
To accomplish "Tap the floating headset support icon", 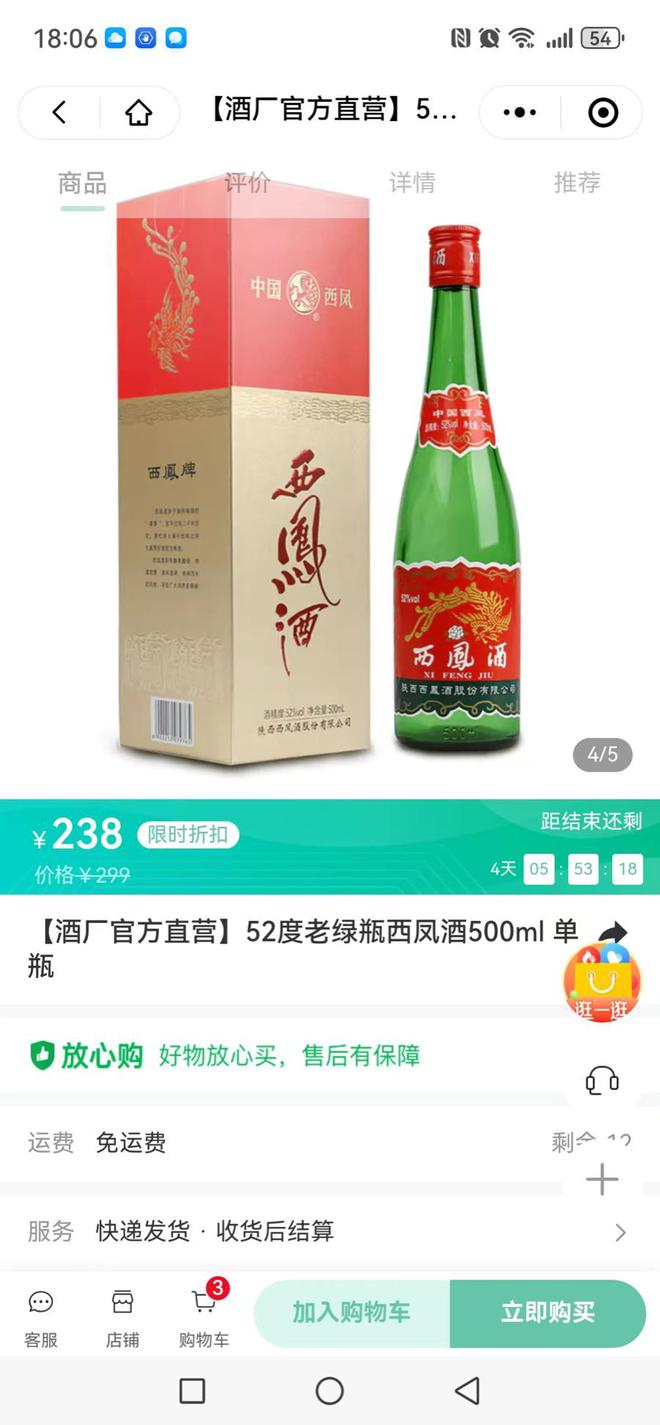I will (x=602, y=1080).
